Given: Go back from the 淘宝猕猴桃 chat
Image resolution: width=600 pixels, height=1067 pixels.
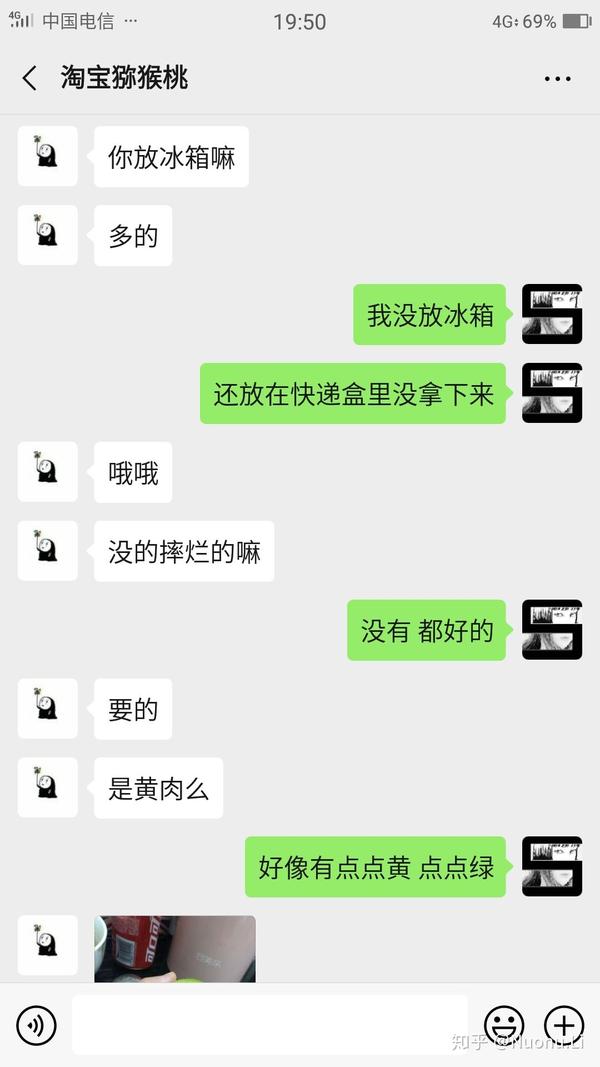Looking at the screenshot, I should pos(30,78).
